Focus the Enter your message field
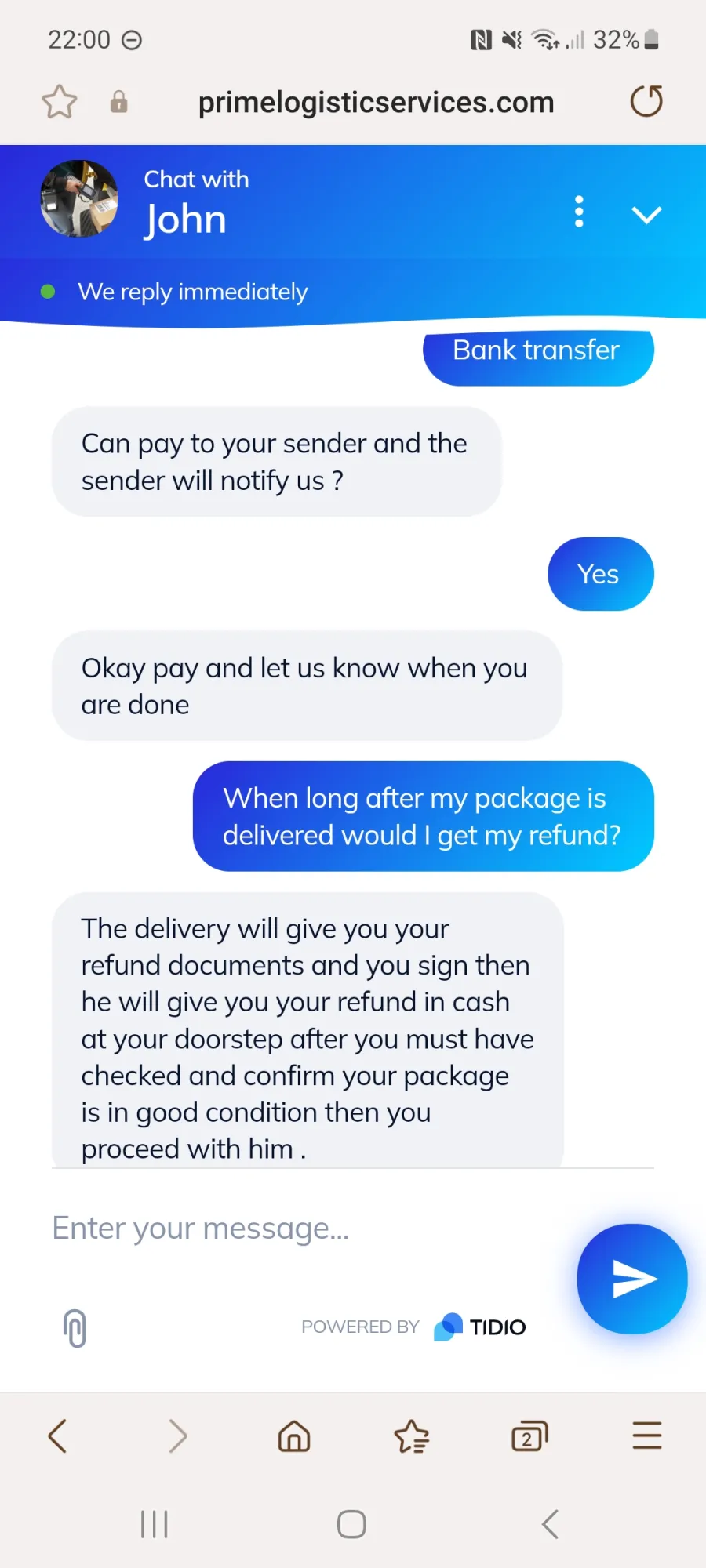 tap(306, 1229)
